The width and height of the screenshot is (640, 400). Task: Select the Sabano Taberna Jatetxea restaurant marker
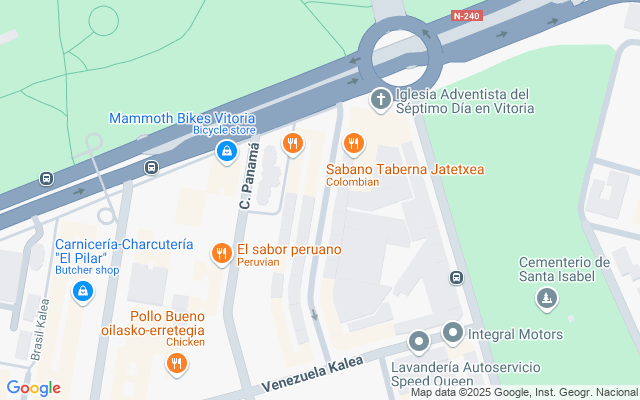tap(352, 144)
